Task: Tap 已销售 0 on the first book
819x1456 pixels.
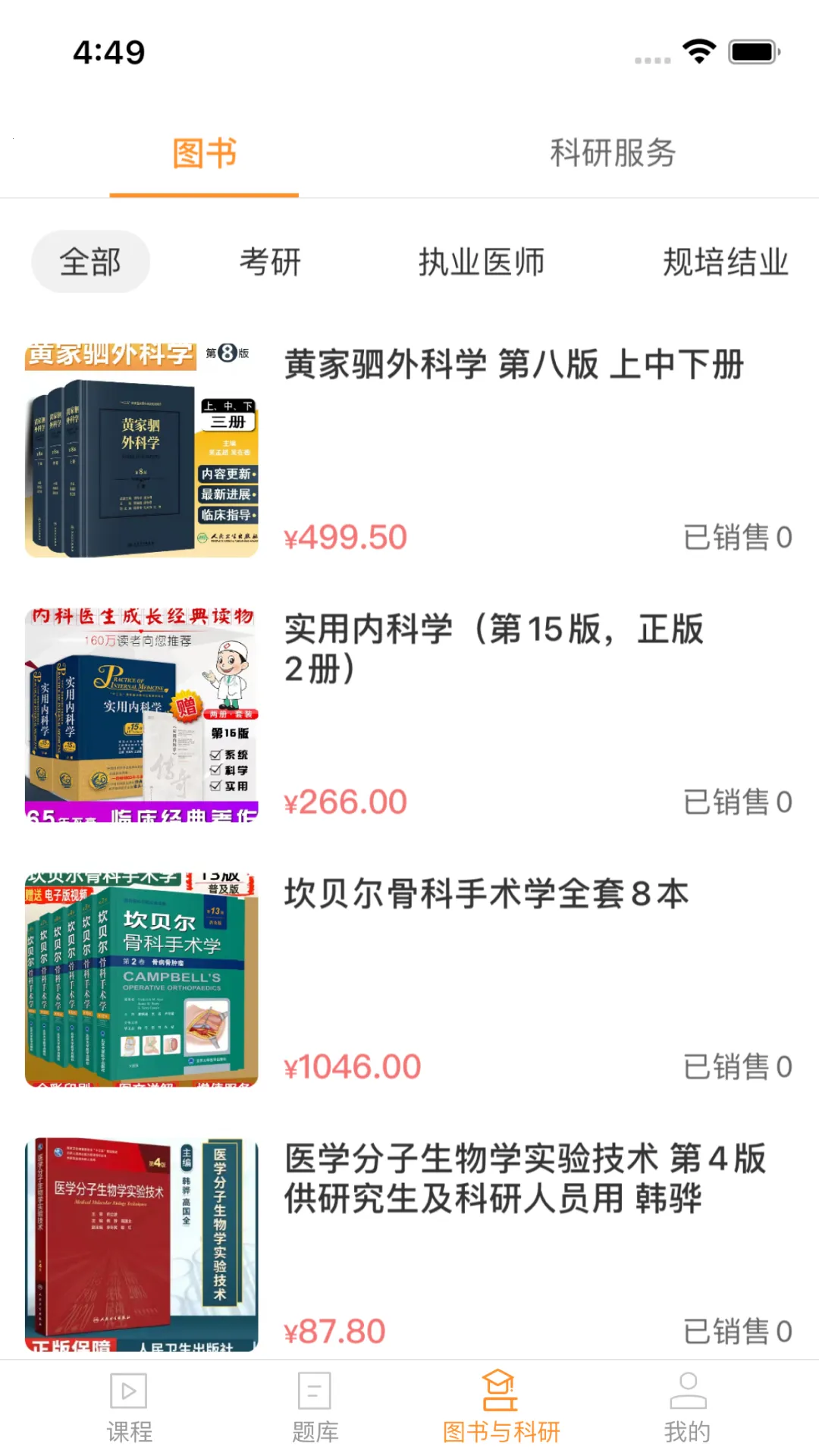Action: pyautogui.click(x=736, y=537)
